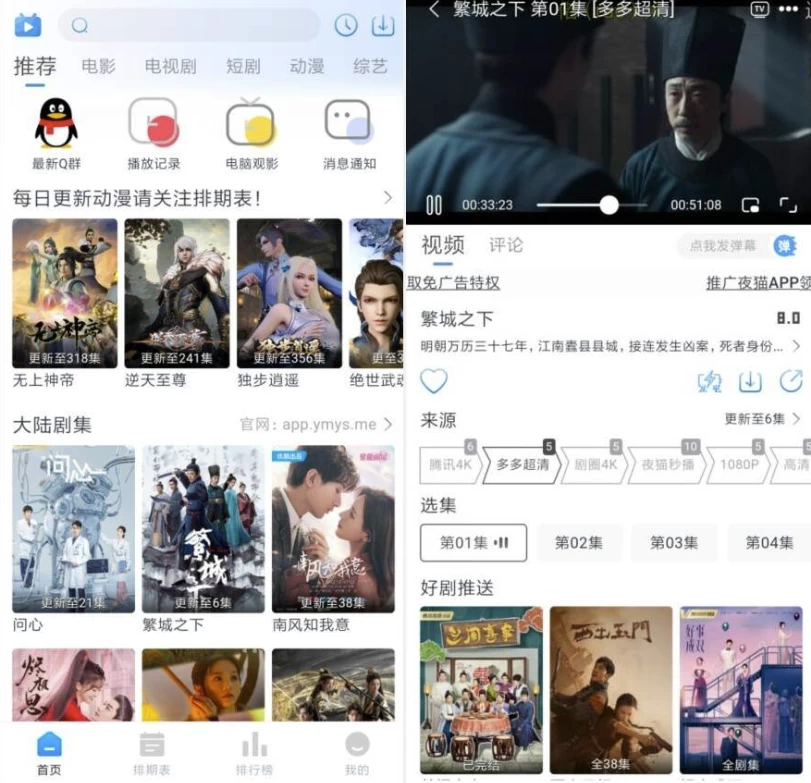This screenshot has width=811, height=783.
Task: Open the 南风知我意 drama card
Action: pos(333,529)
